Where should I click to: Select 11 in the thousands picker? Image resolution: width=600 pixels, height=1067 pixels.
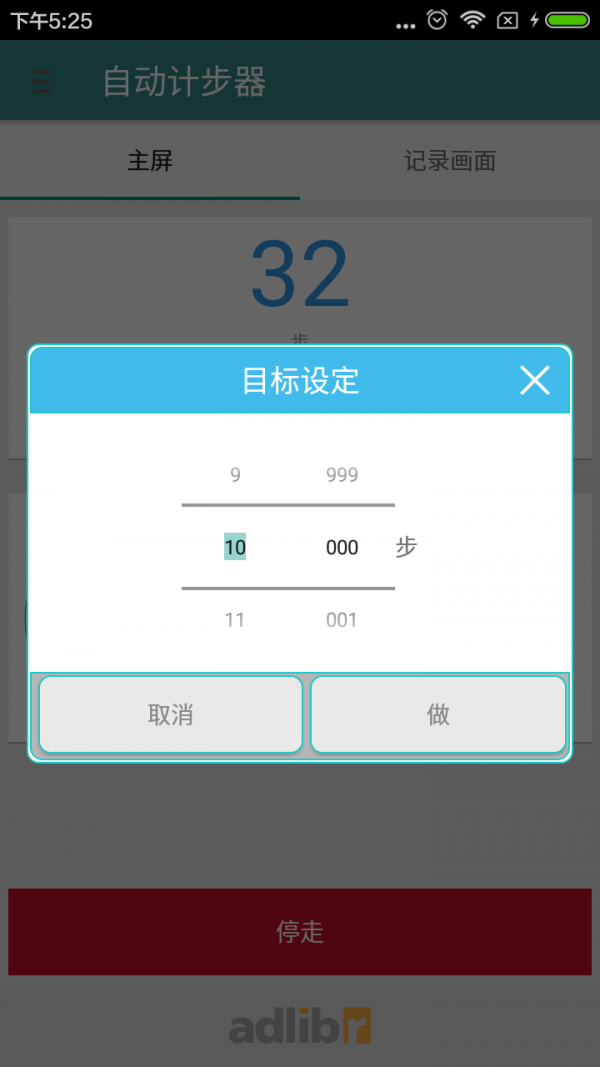point(235,620)
